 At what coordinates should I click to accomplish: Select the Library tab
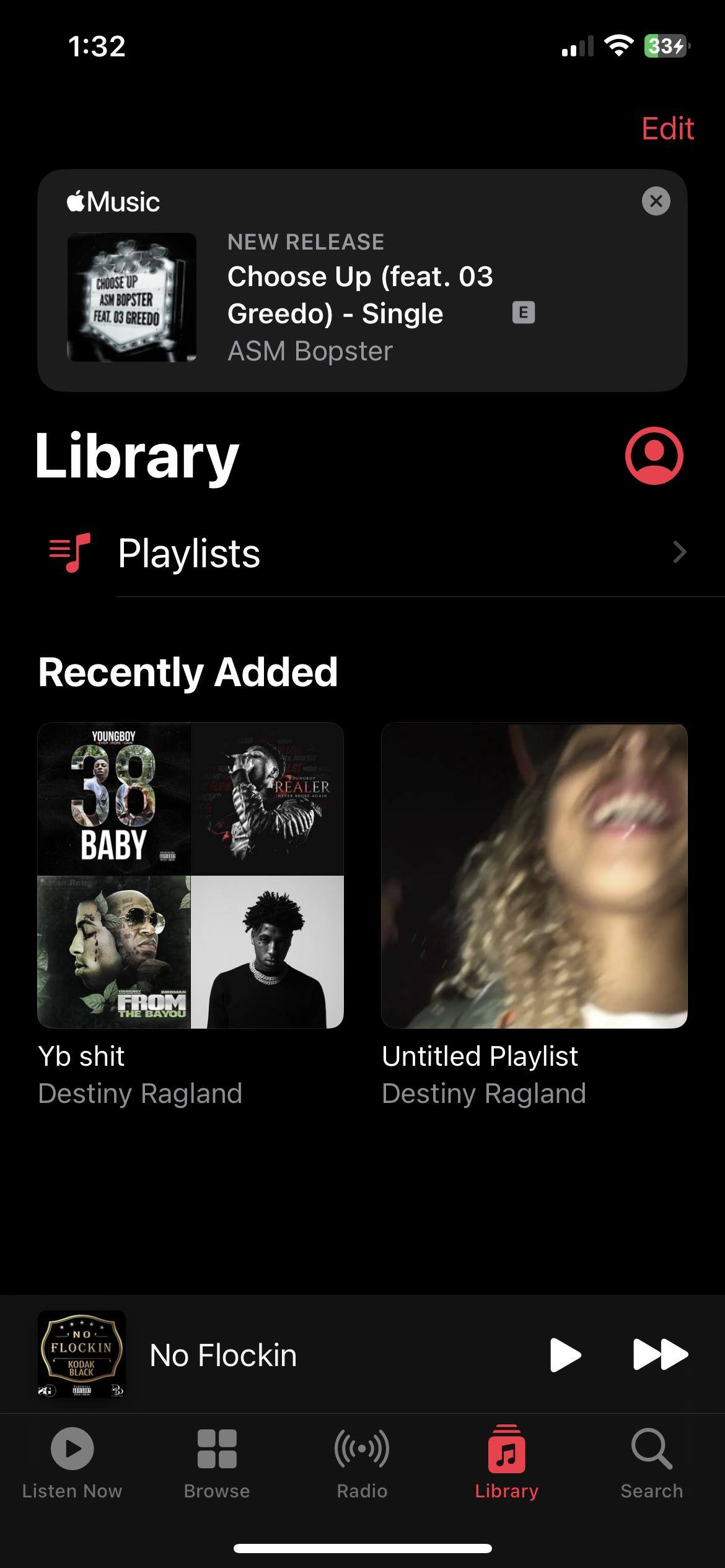pyautogui.click(x=506, y=1464)
